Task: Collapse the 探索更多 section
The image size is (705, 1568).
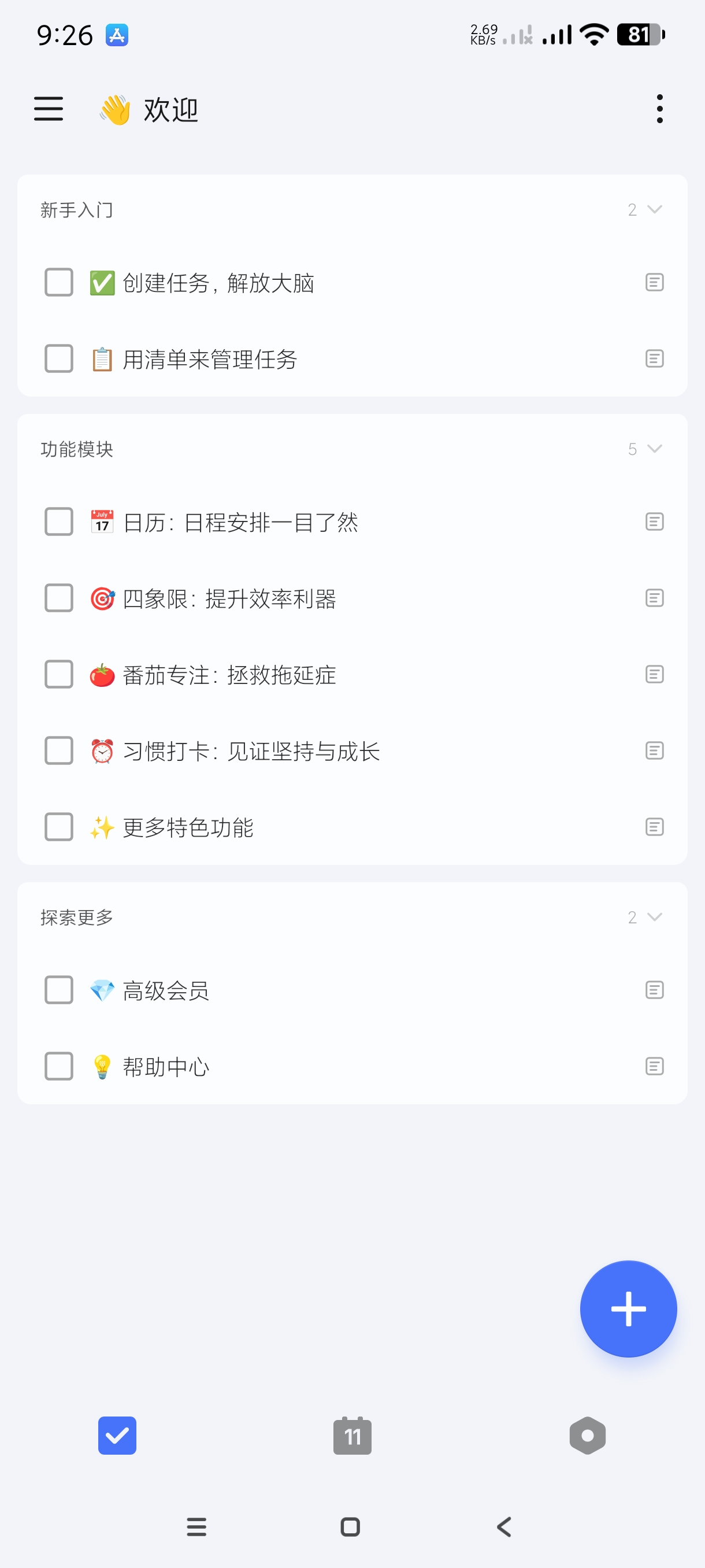Action: [x=654, y=918]
